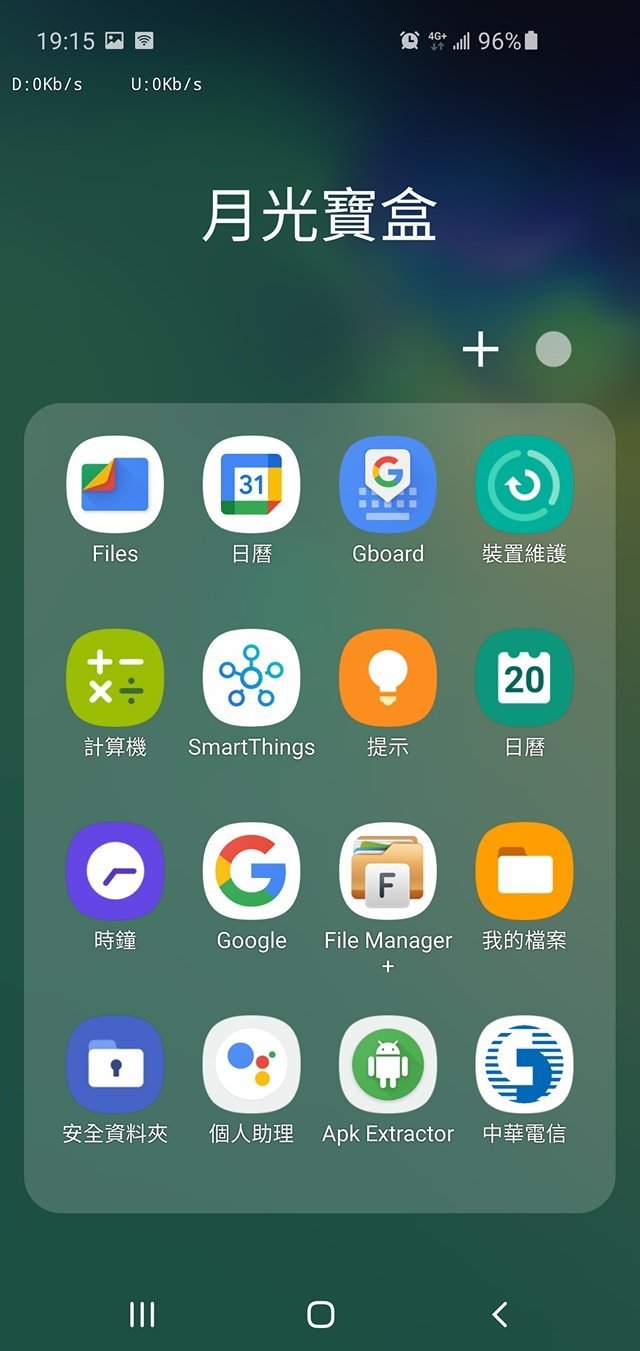Open the Google app
Image resolution: width=640 pixels, height=1351 pixels.
point(251,871)
